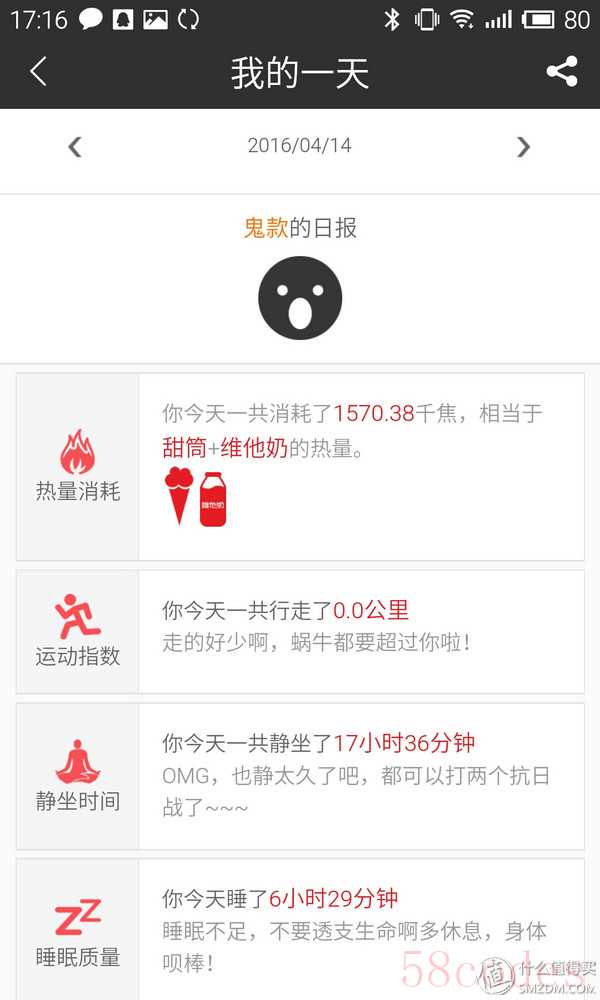Go to the next day

[523, 147]
